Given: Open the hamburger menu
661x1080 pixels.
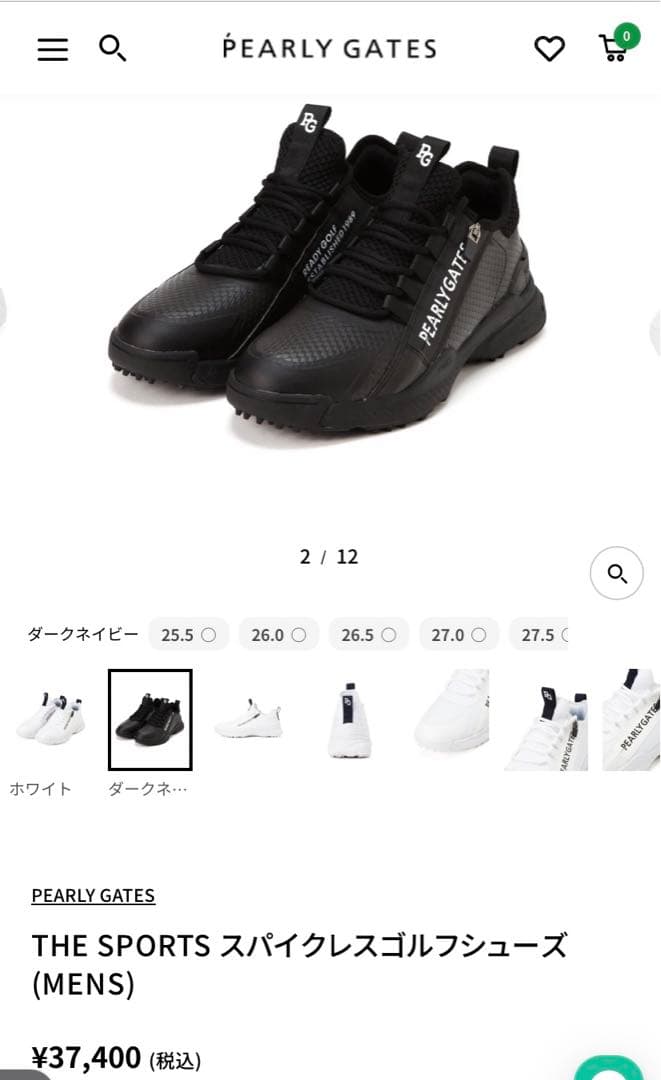Looking at the screenshot, I should click(x=53, y=49).
